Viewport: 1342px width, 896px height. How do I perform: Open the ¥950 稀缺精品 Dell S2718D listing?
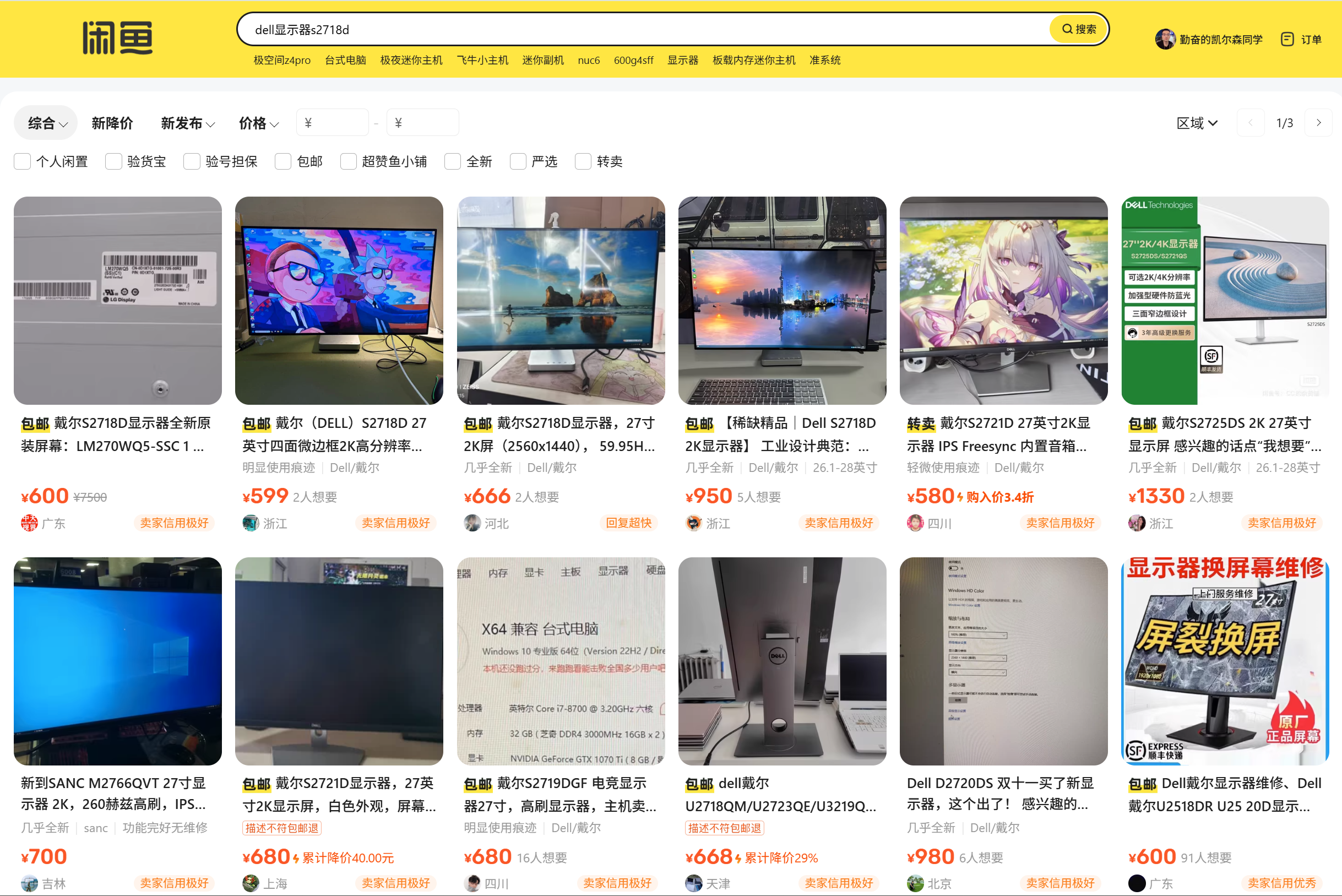click(x=781, y=301)
